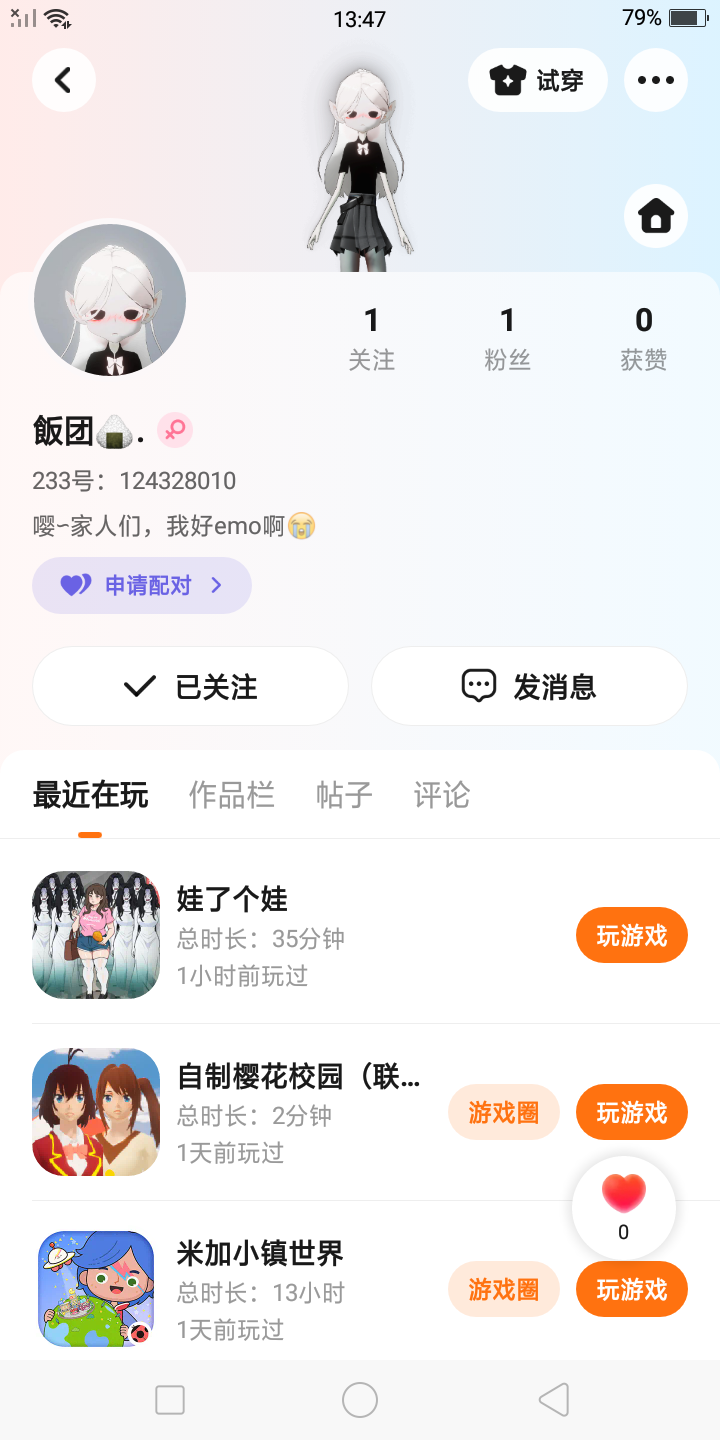Viewport: 720px width, 1440px height.
Task: Unfollow via the 已关注 button
Action: point(190,686)
